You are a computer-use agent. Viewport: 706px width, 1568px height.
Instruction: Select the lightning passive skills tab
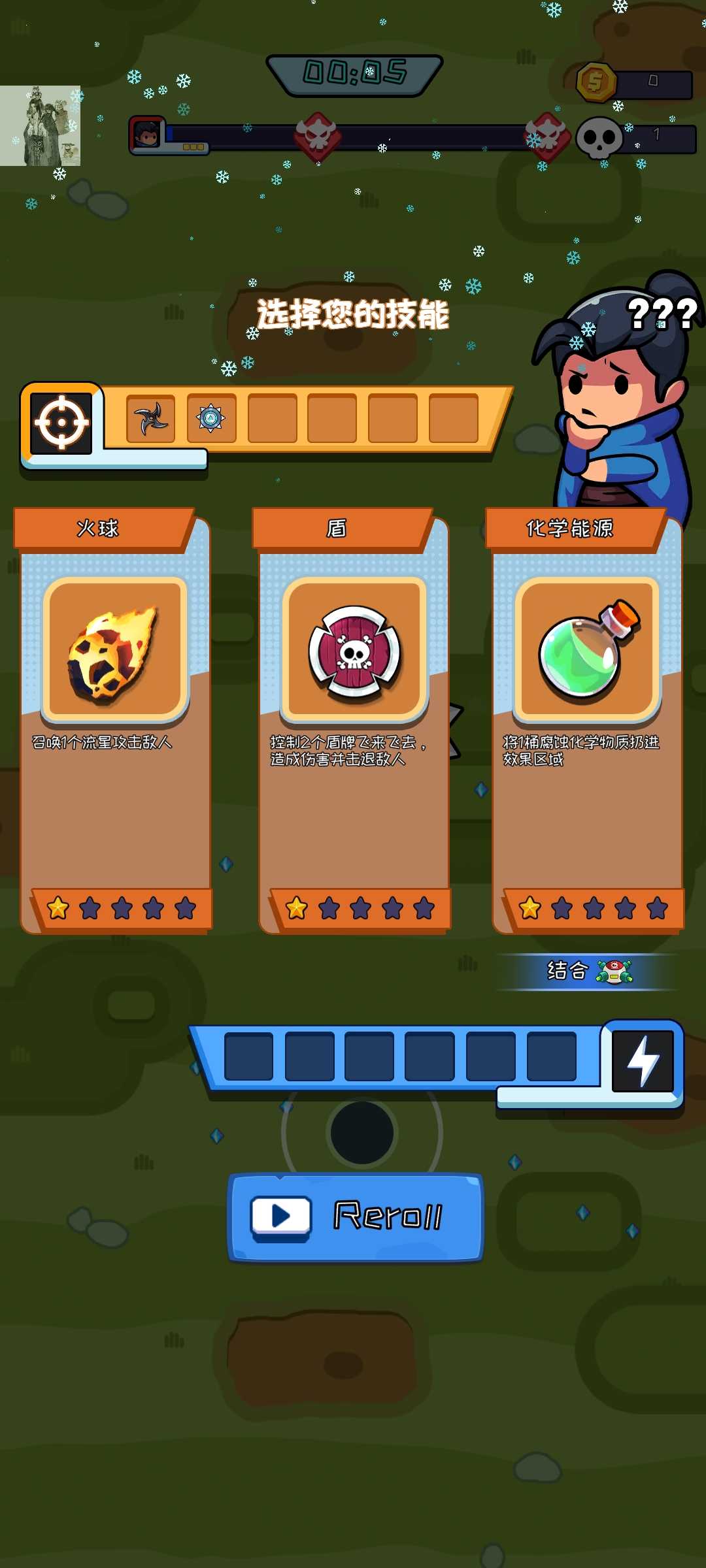pyautogui.click(x=643, y=1061)
